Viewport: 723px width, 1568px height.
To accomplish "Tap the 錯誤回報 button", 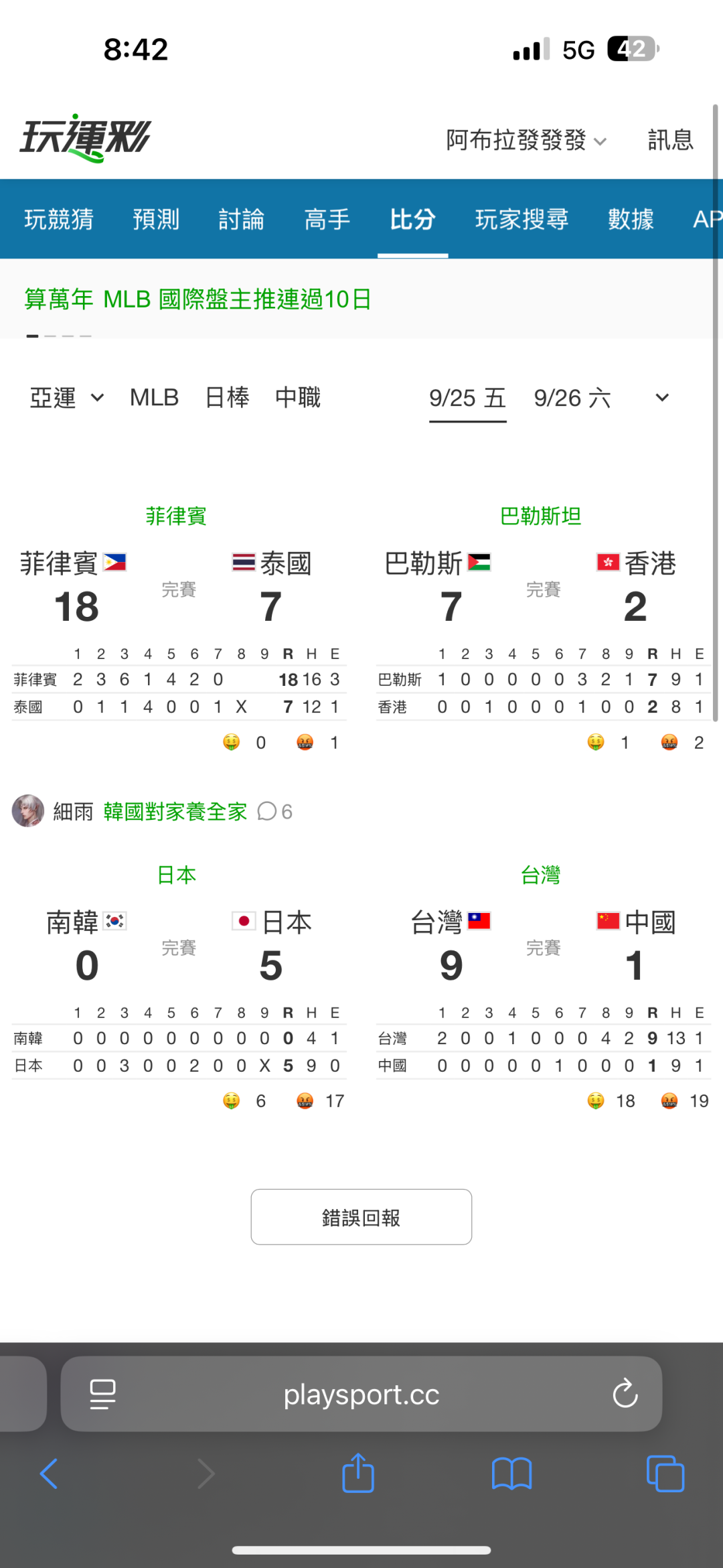I will (361, 1217).
